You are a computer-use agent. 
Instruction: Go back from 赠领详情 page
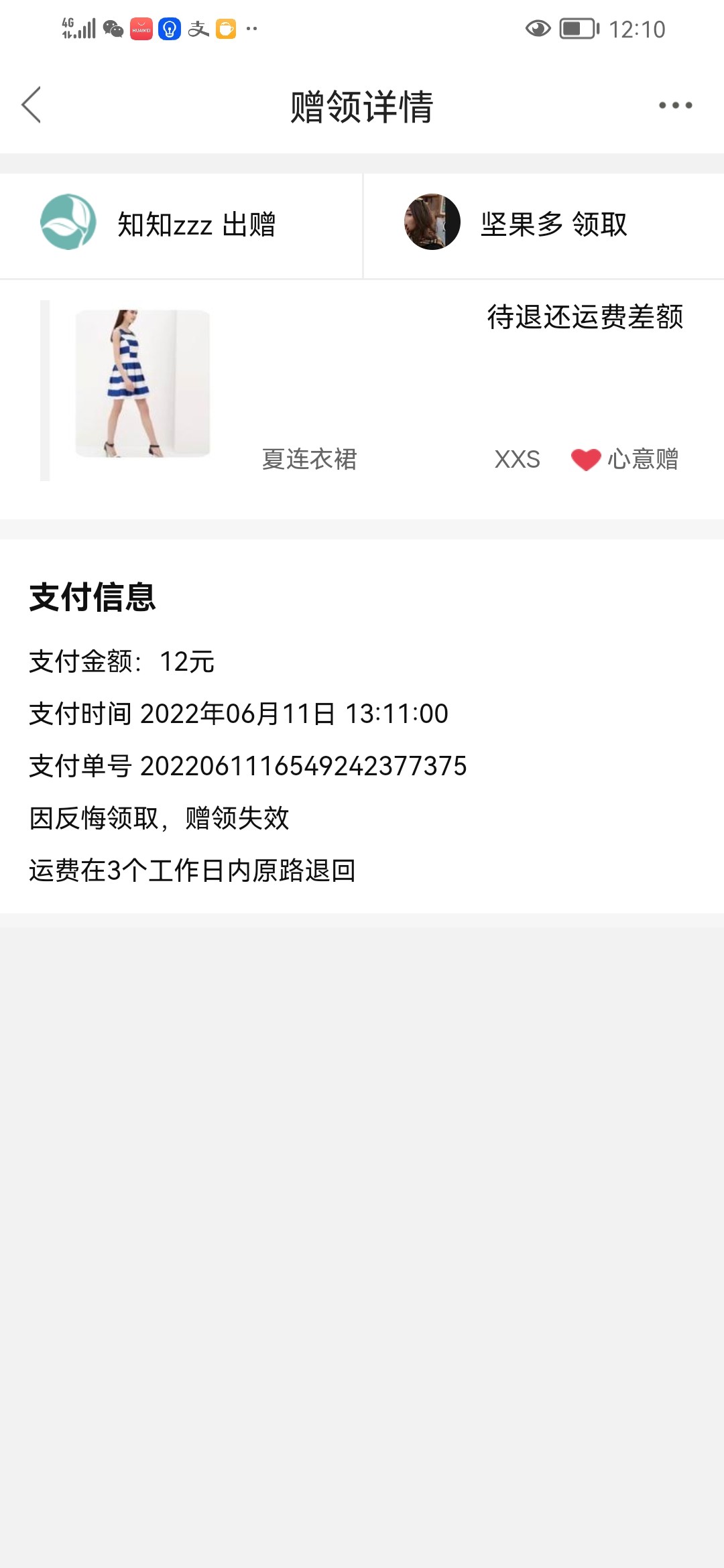pos(32,105)
